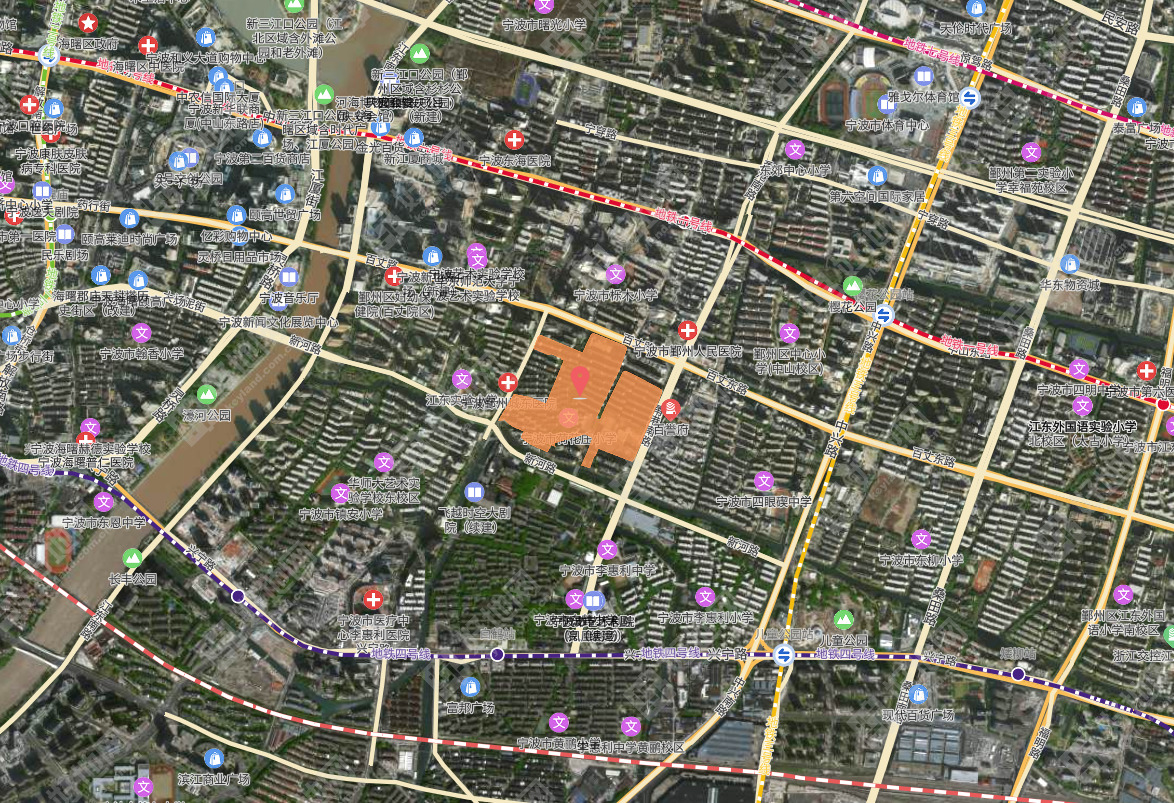Tap the red location pin on the highlighted area
Screen dimensions: 1174x803
click(580, 380)
